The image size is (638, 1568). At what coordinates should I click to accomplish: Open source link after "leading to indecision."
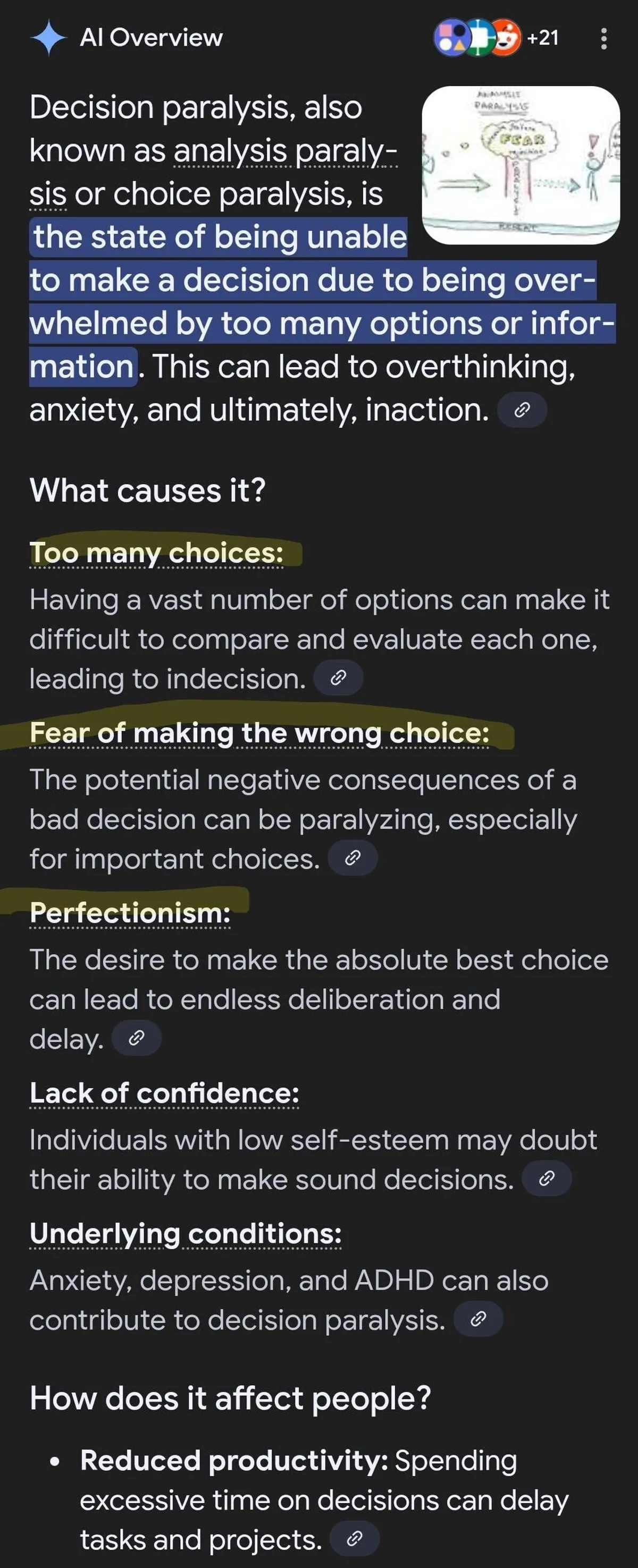pos(338,678)
